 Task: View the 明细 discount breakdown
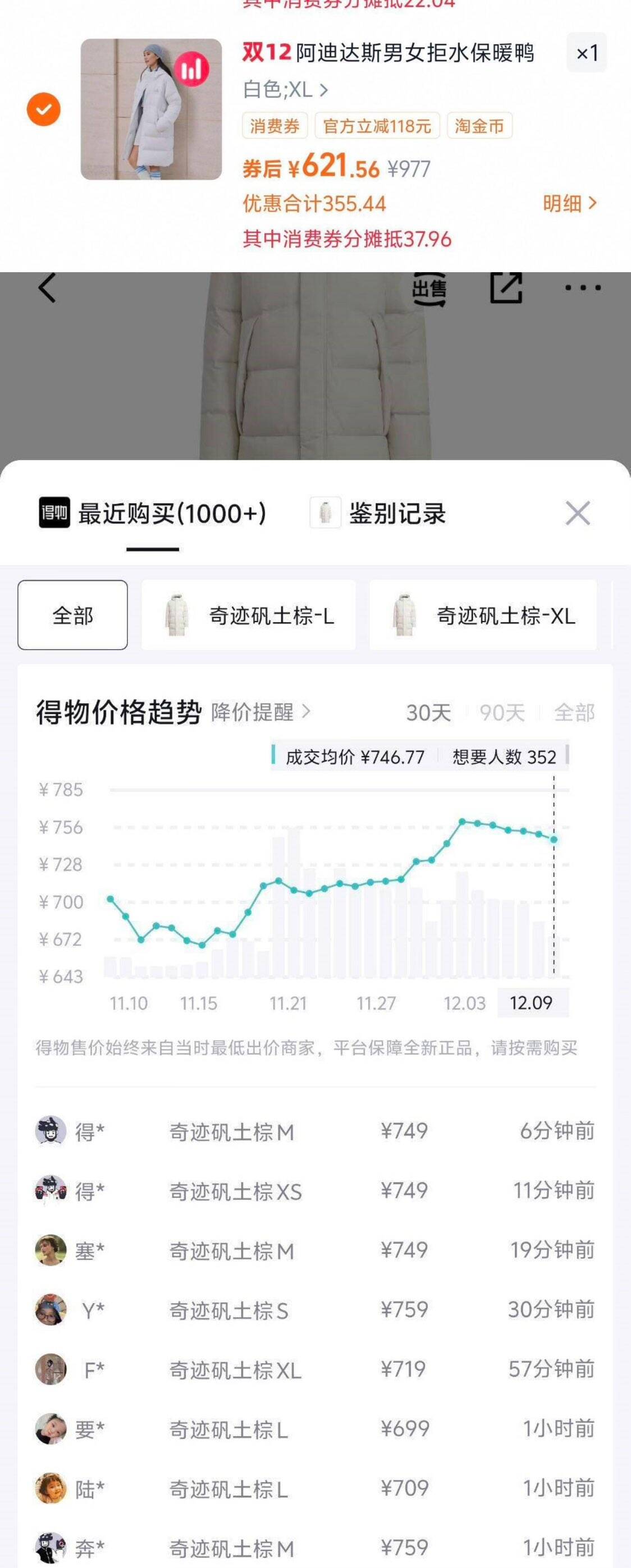[569, 203]
